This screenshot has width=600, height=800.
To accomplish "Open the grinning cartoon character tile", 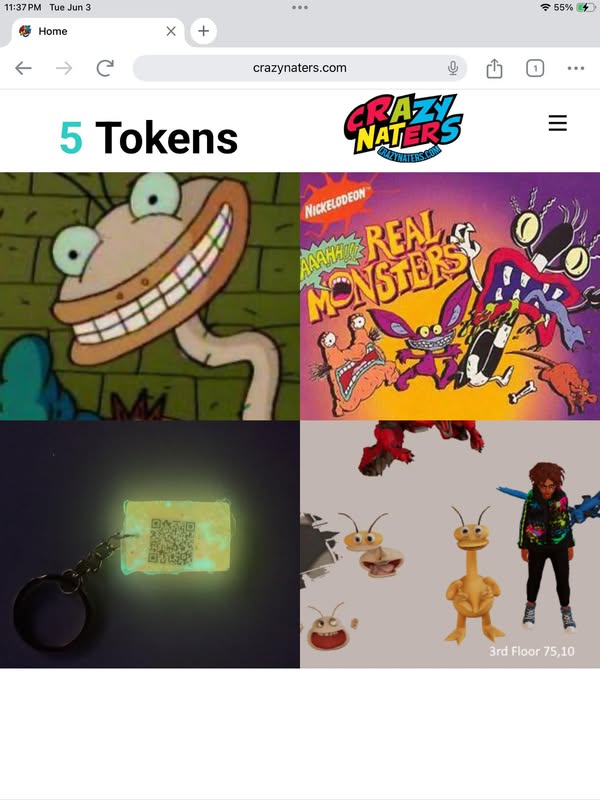I will [150, 296].
